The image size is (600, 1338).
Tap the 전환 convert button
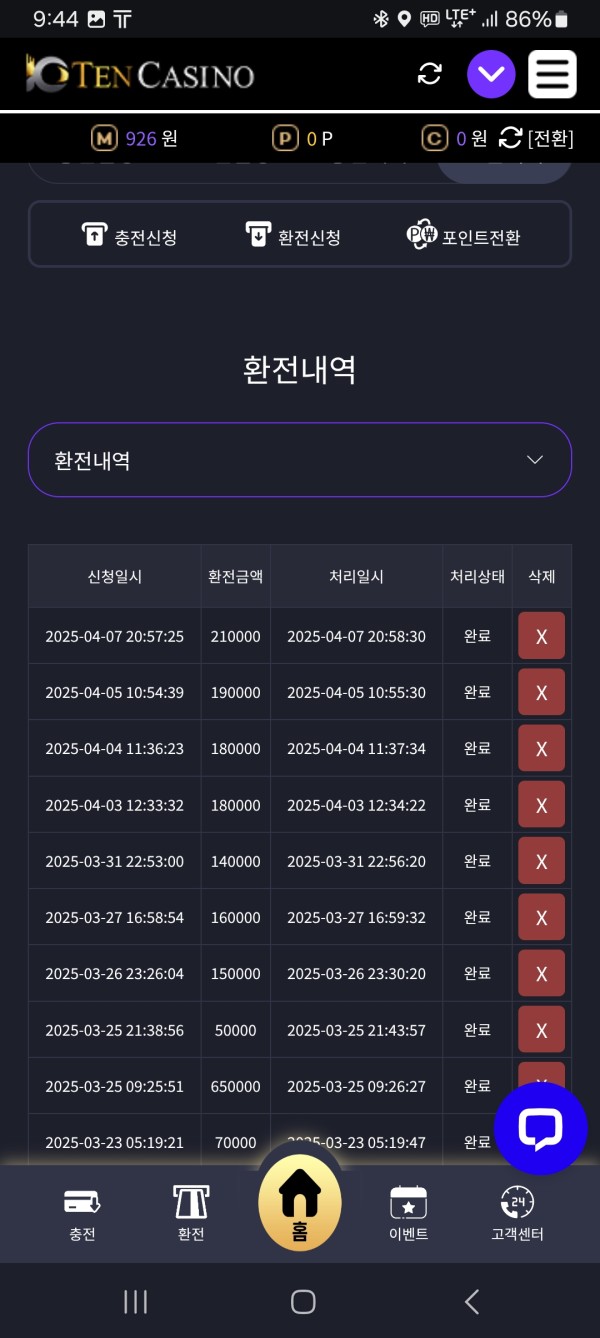pyautogui.click(x=536, y=138)
